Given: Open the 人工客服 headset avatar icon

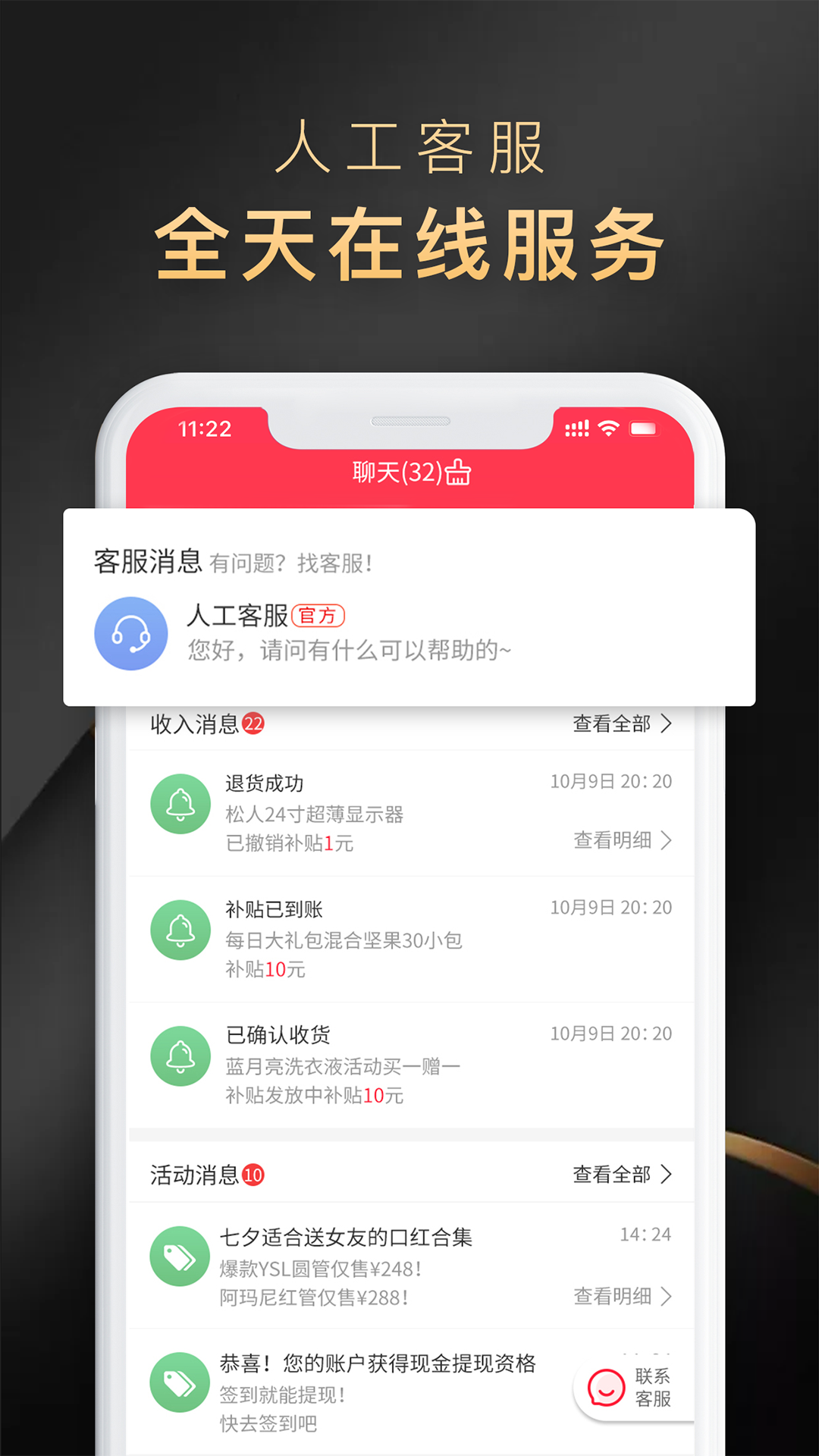Looking at the screenshot, I should [131, 634].
